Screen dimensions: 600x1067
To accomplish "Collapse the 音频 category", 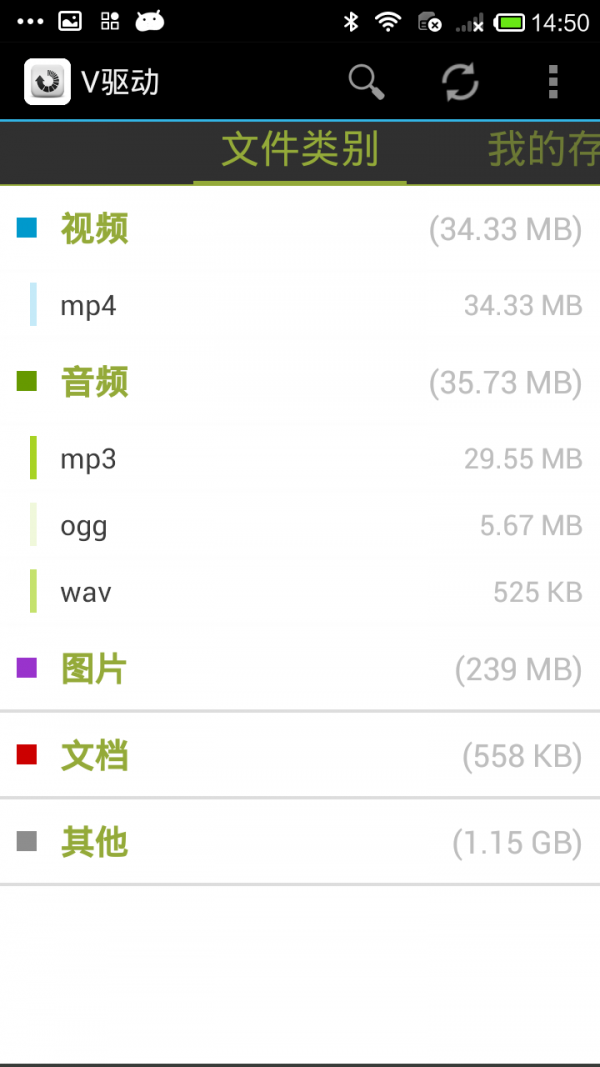I will pyautogui.click(x=300, y=382).
